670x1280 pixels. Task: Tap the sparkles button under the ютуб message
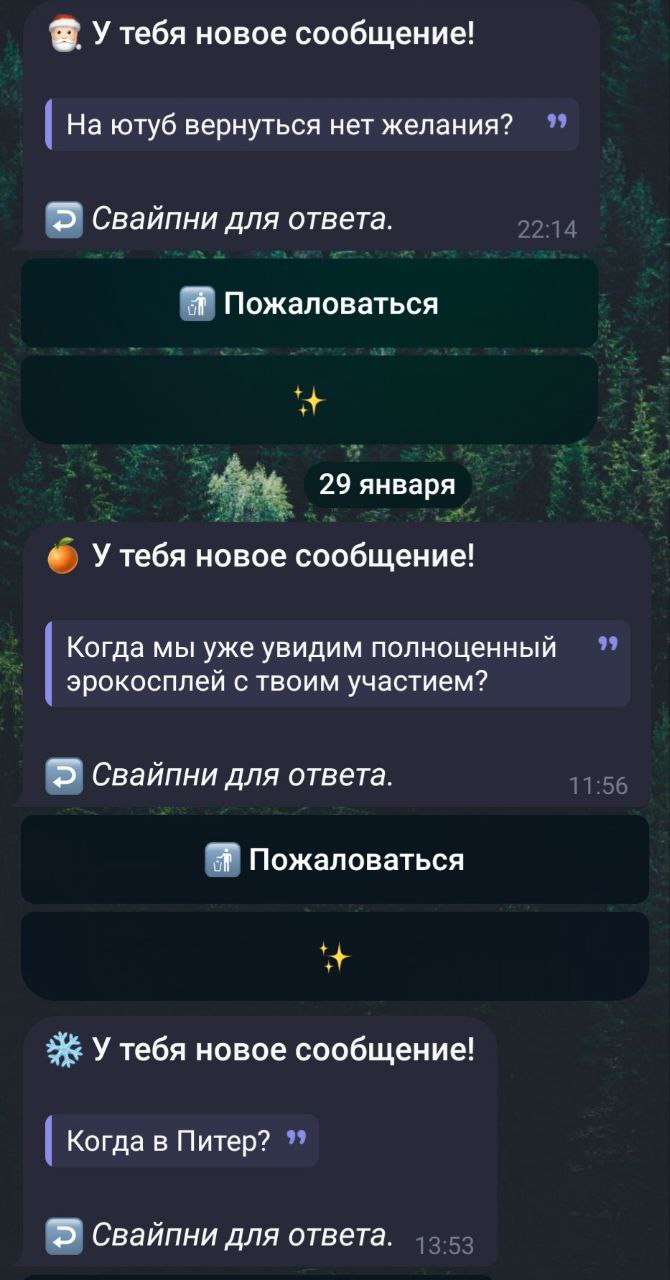pos(309,400)
